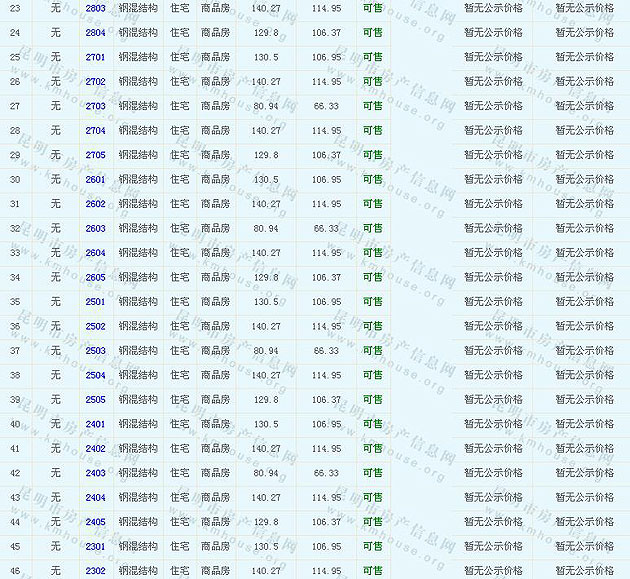The height and width of the screenshot is (579, 630).
Task: Tap room number 2604
Action: click(x=95, y=253)
